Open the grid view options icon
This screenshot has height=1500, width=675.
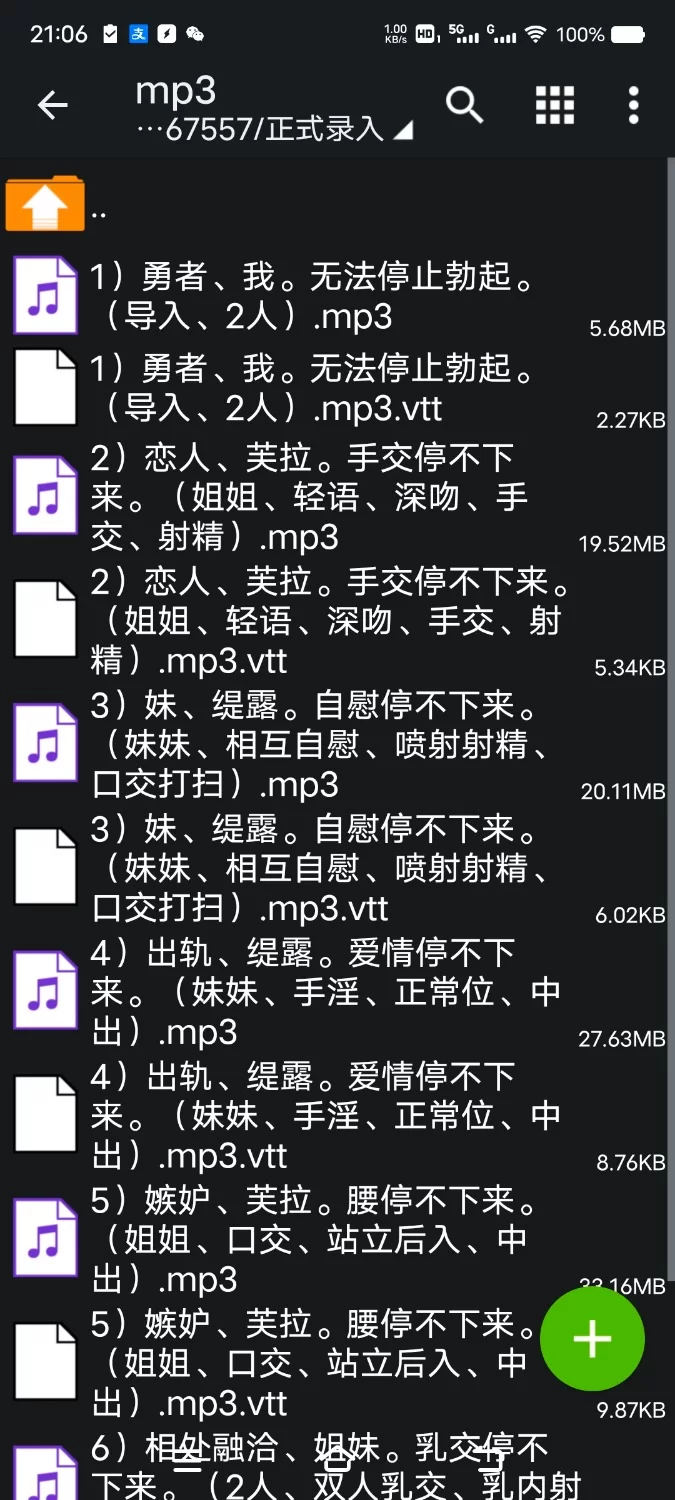pyautogui.click(x=555, y=104)
